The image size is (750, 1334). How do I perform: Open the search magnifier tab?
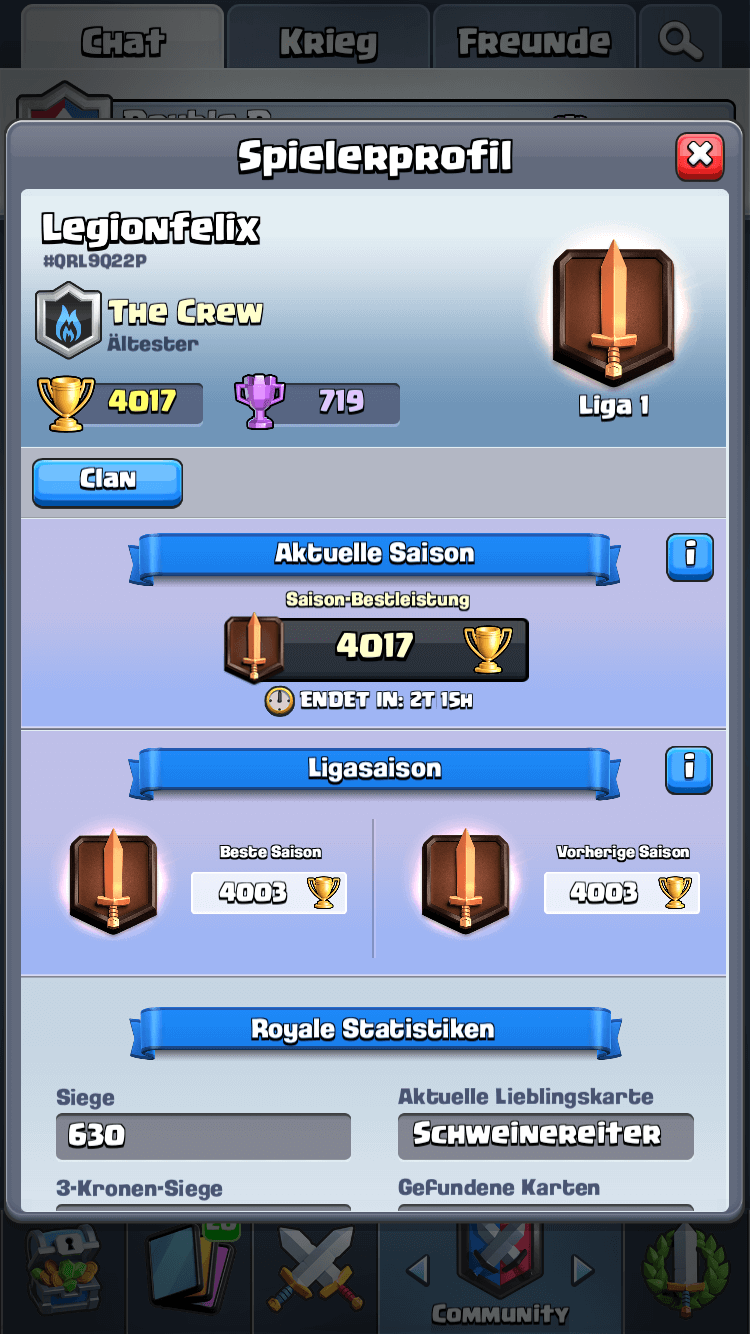coord(681,40)
